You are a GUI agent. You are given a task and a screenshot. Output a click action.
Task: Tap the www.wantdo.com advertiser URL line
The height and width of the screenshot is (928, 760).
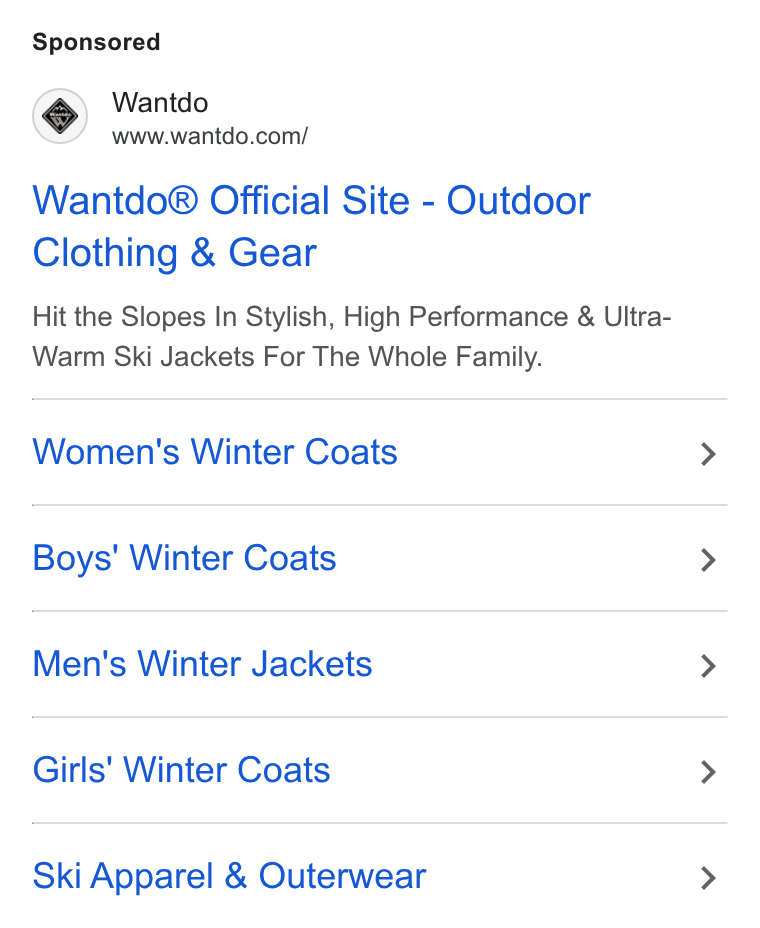coord(210,136)
